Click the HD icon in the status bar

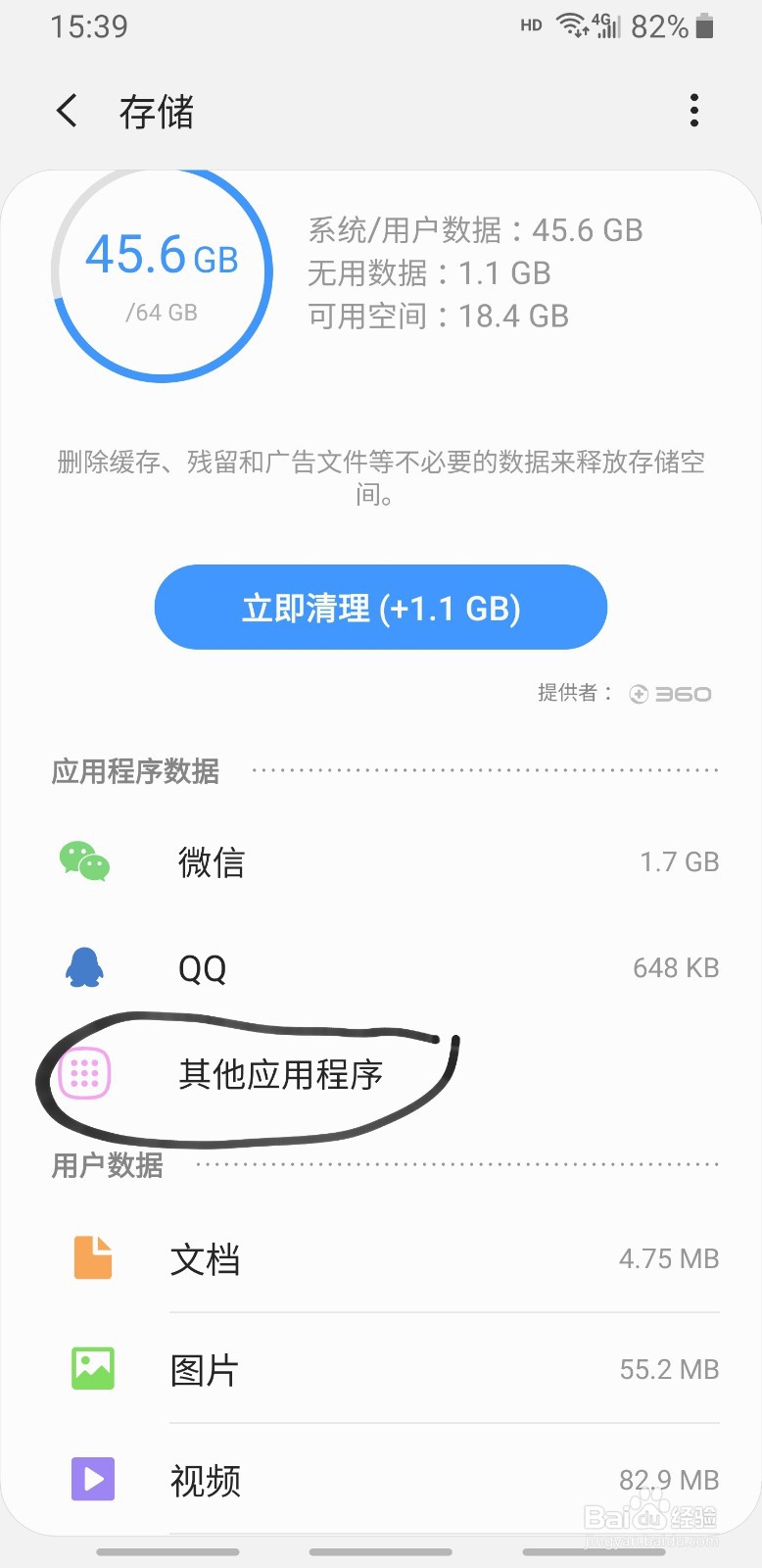tap(529, 25)
